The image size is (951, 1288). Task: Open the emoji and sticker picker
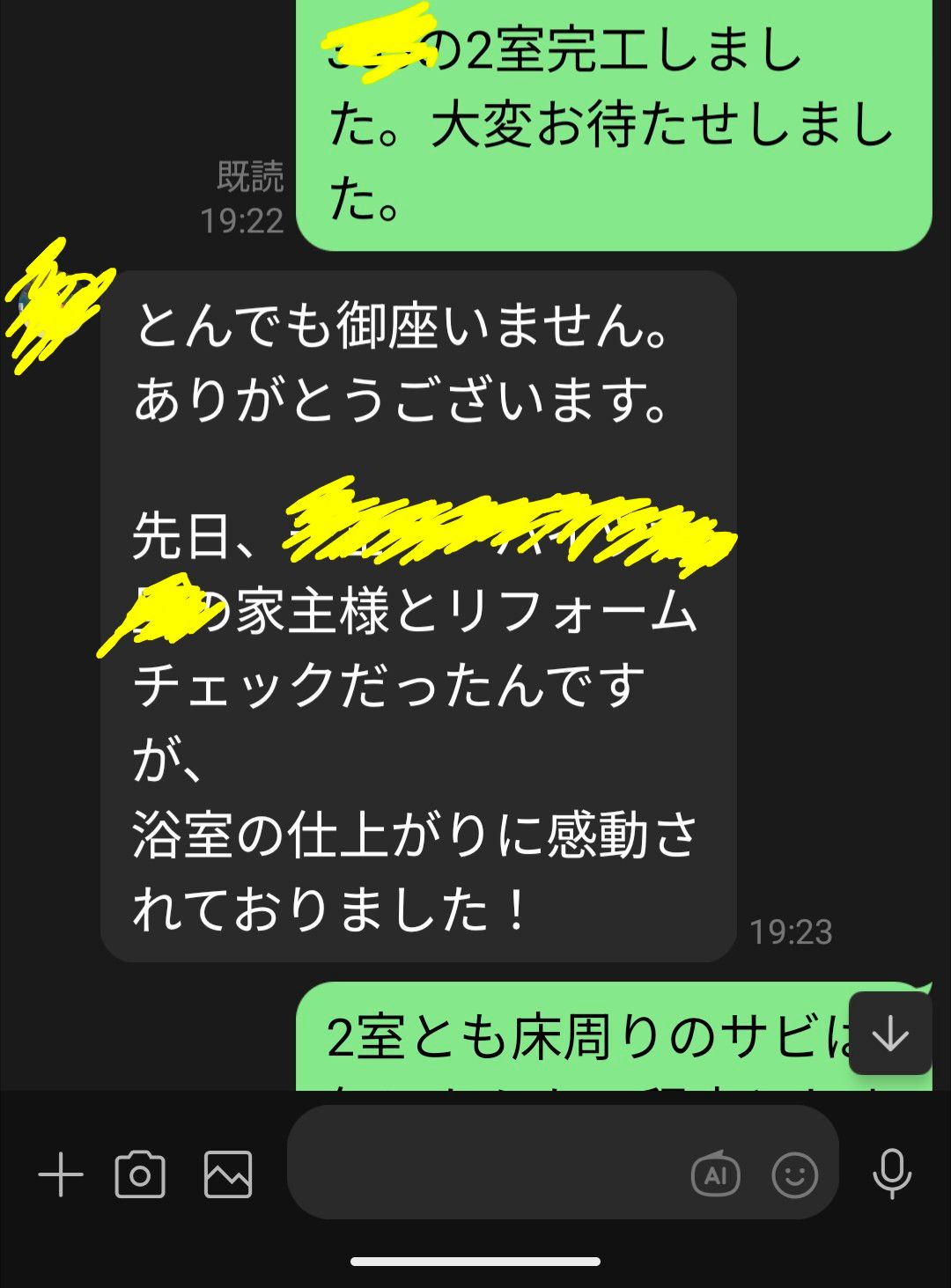(x=794, y=1174)
